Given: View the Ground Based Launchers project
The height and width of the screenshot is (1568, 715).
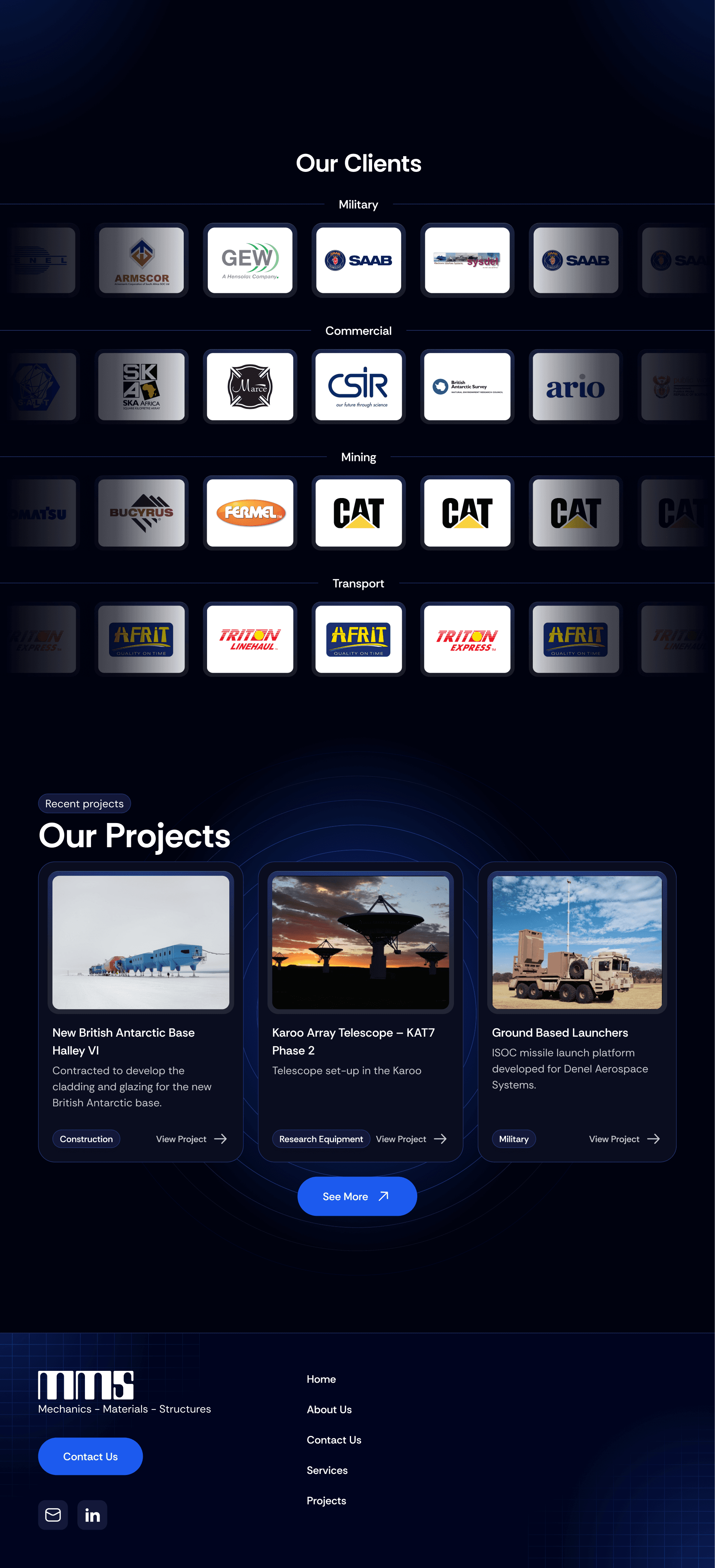Looking at the screenshot, I should click(624, 1139).
